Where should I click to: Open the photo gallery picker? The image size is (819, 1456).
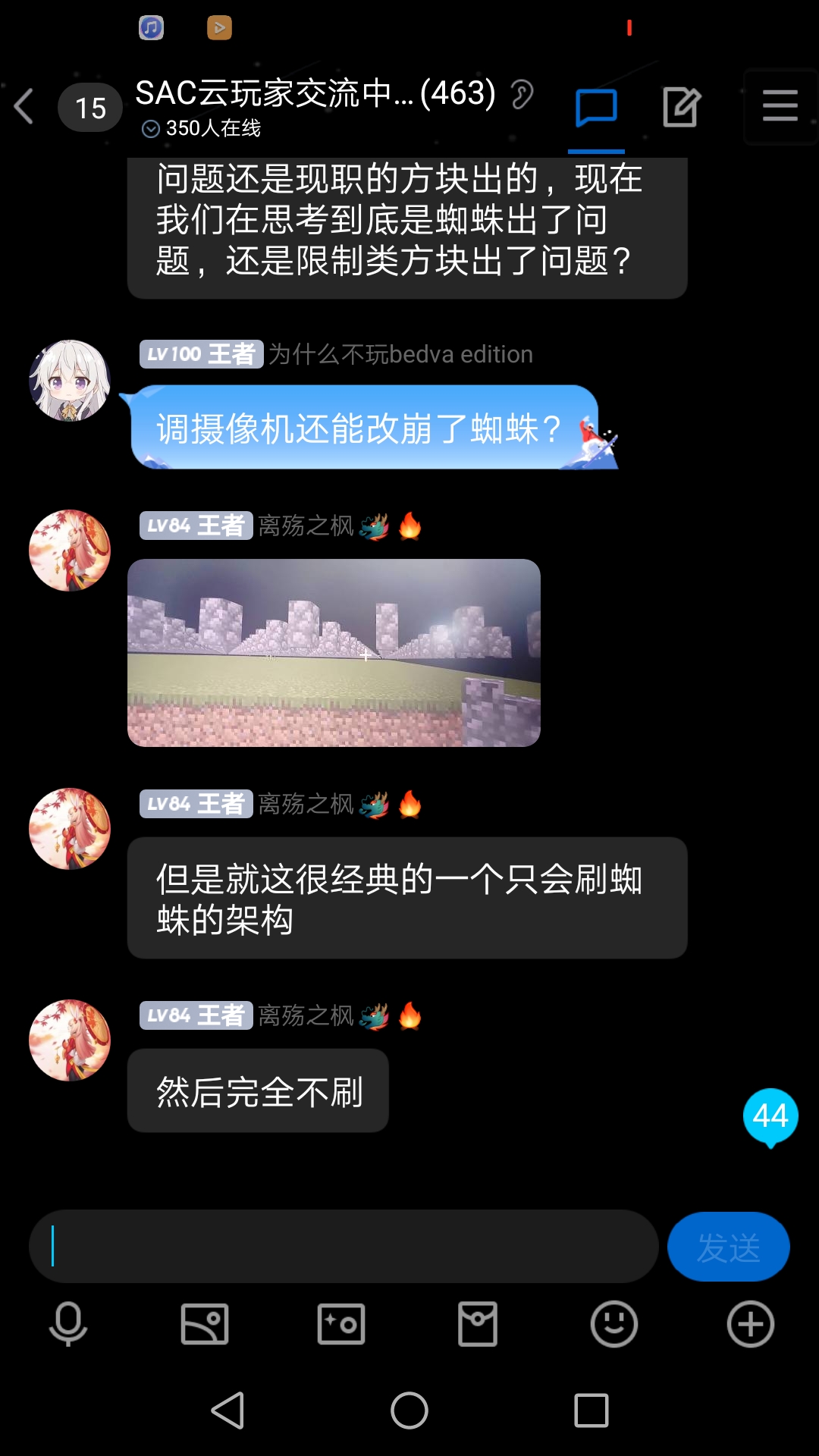click(x=205, y=1324)
